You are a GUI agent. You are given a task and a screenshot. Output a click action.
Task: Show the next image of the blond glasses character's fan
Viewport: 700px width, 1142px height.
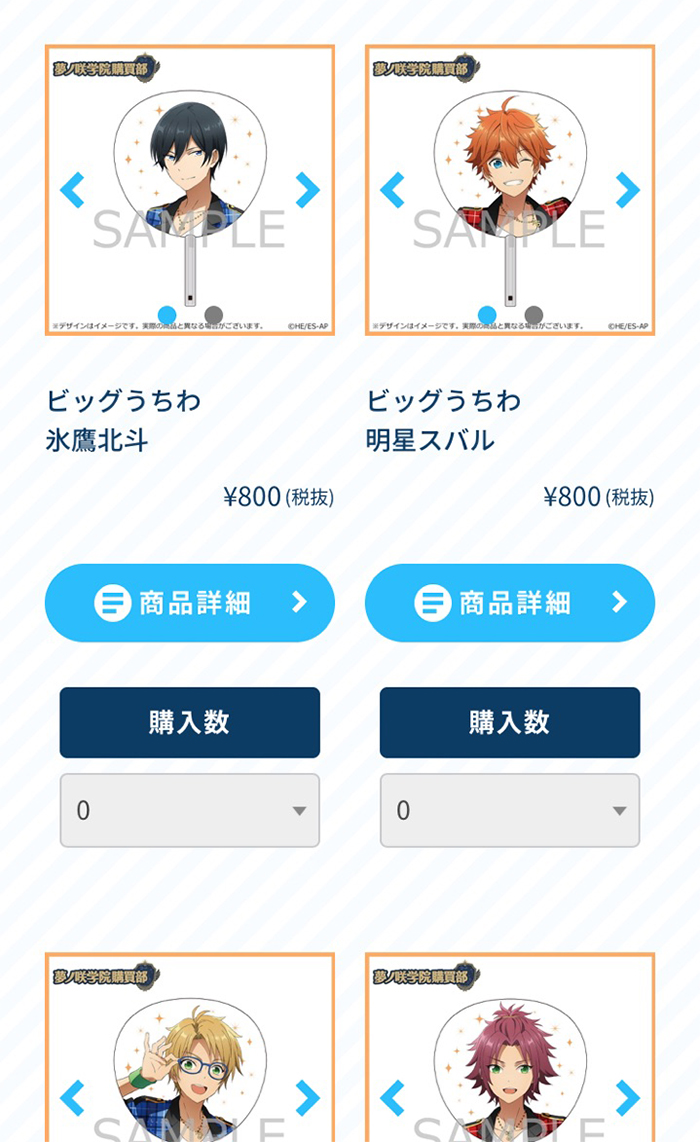[308, 1097]
